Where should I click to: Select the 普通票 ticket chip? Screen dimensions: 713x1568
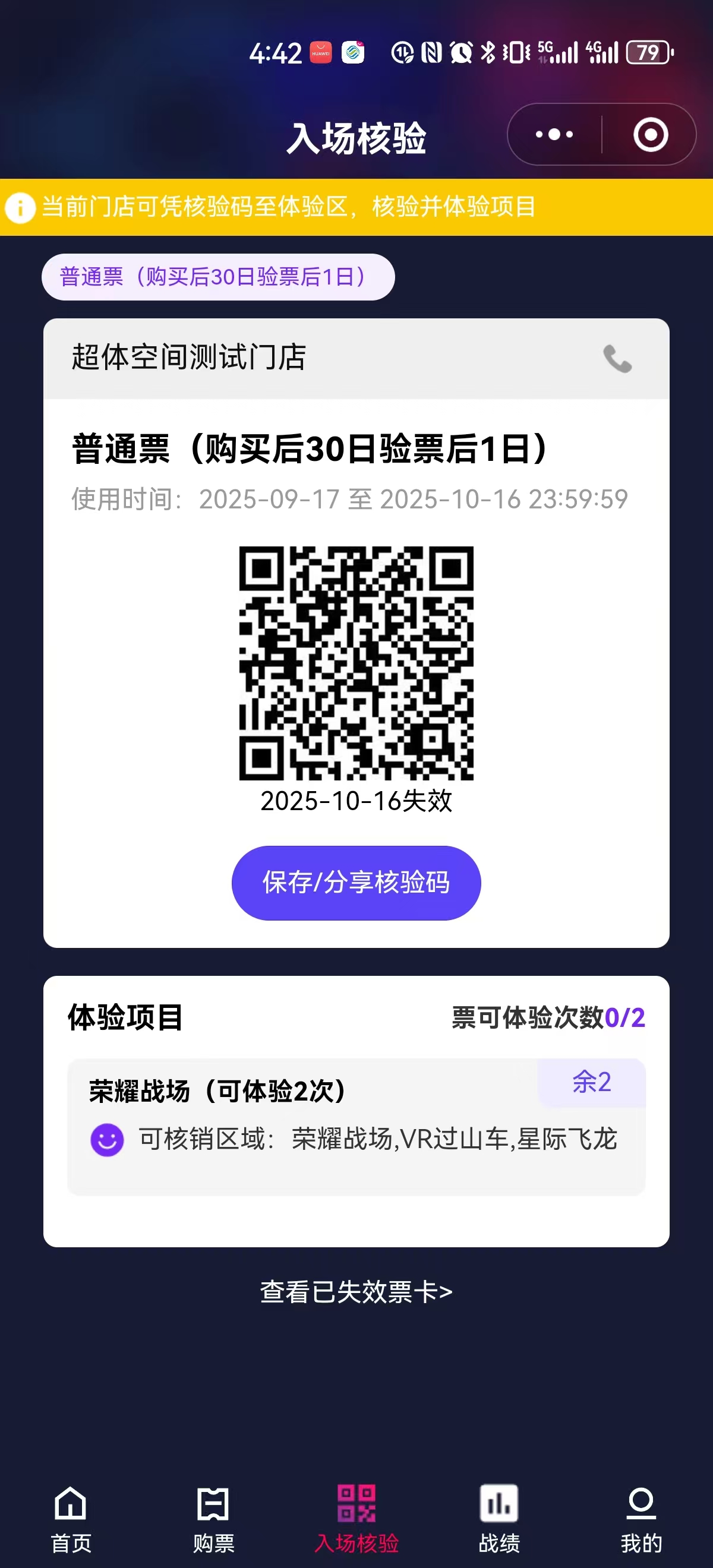[218, 277]
